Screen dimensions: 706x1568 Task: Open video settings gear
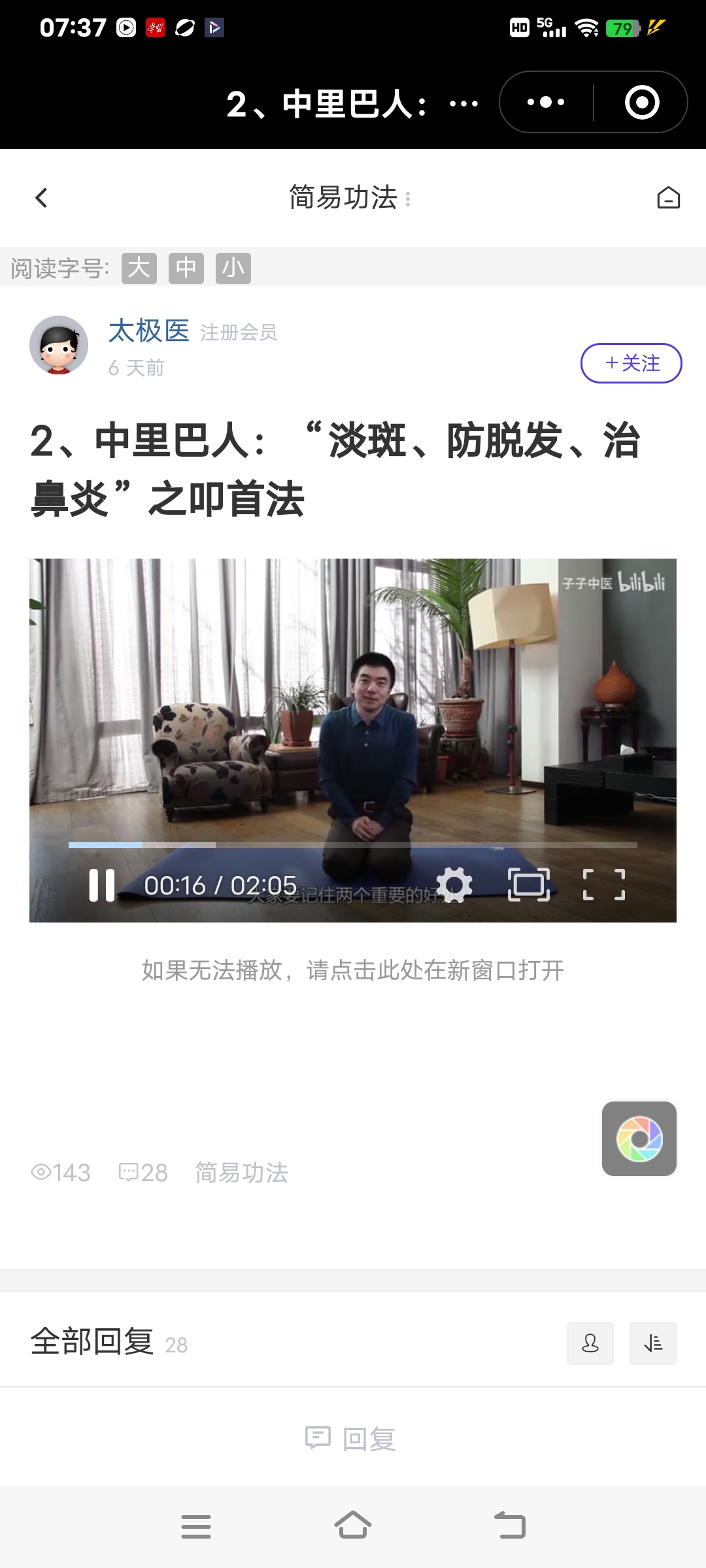[x=454, y=885]
